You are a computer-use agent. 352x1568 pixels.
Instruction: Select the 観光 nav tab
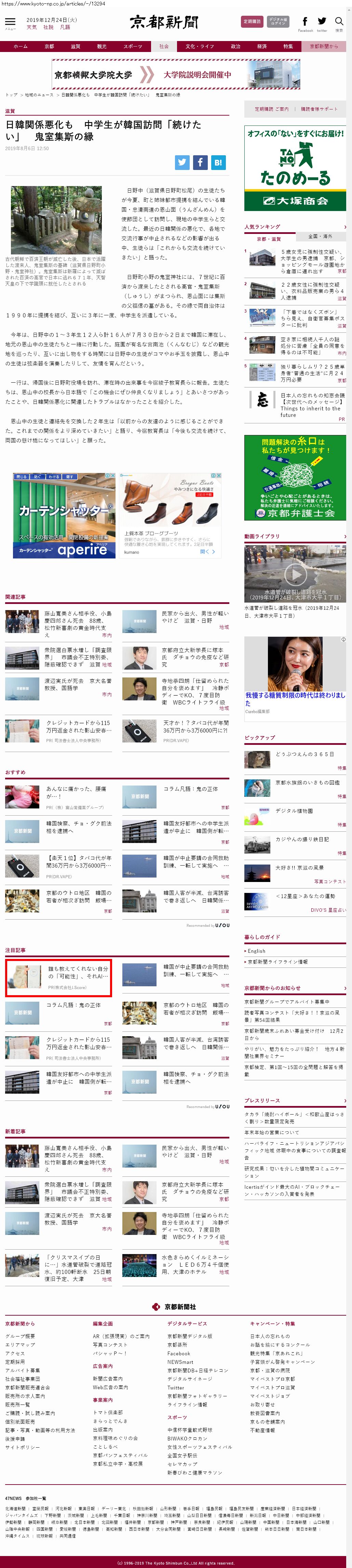pyautogui.click(x=101, y=46)
